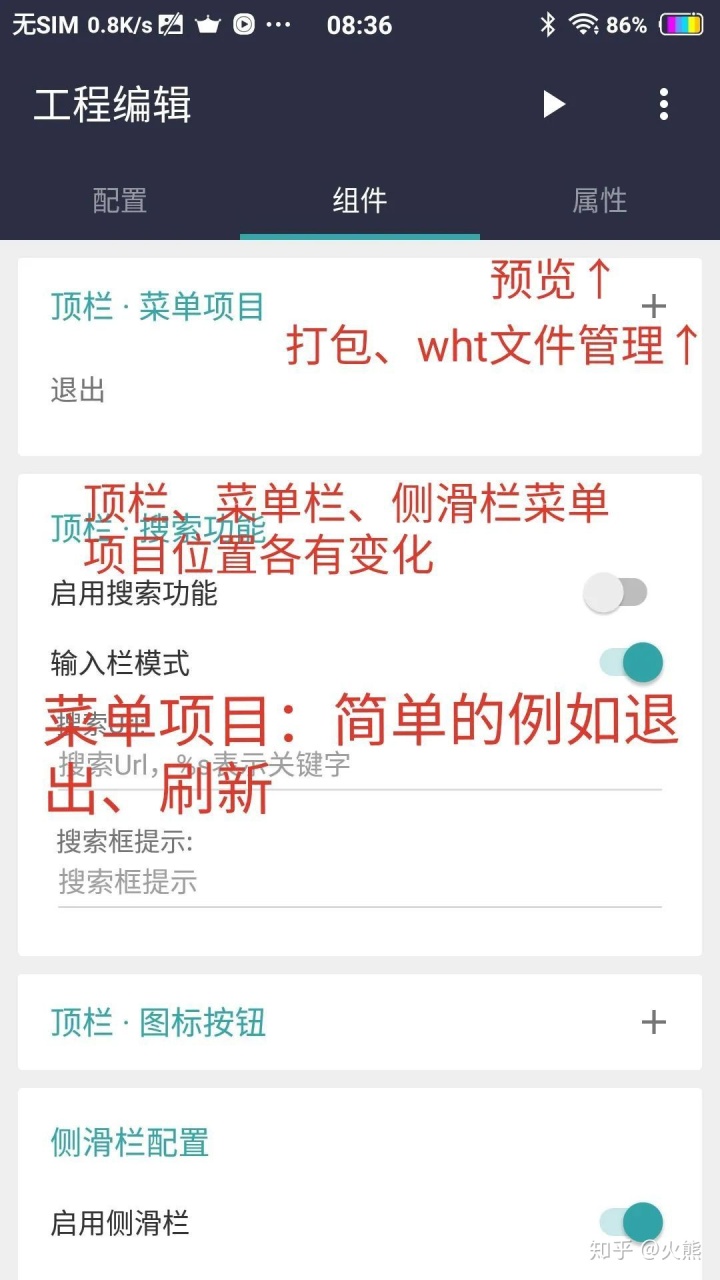The height and width of the screenshot is (1280, 720).
Task: Collapse the 顶栏·菜单项目 section header
Action: click(130, 306)
